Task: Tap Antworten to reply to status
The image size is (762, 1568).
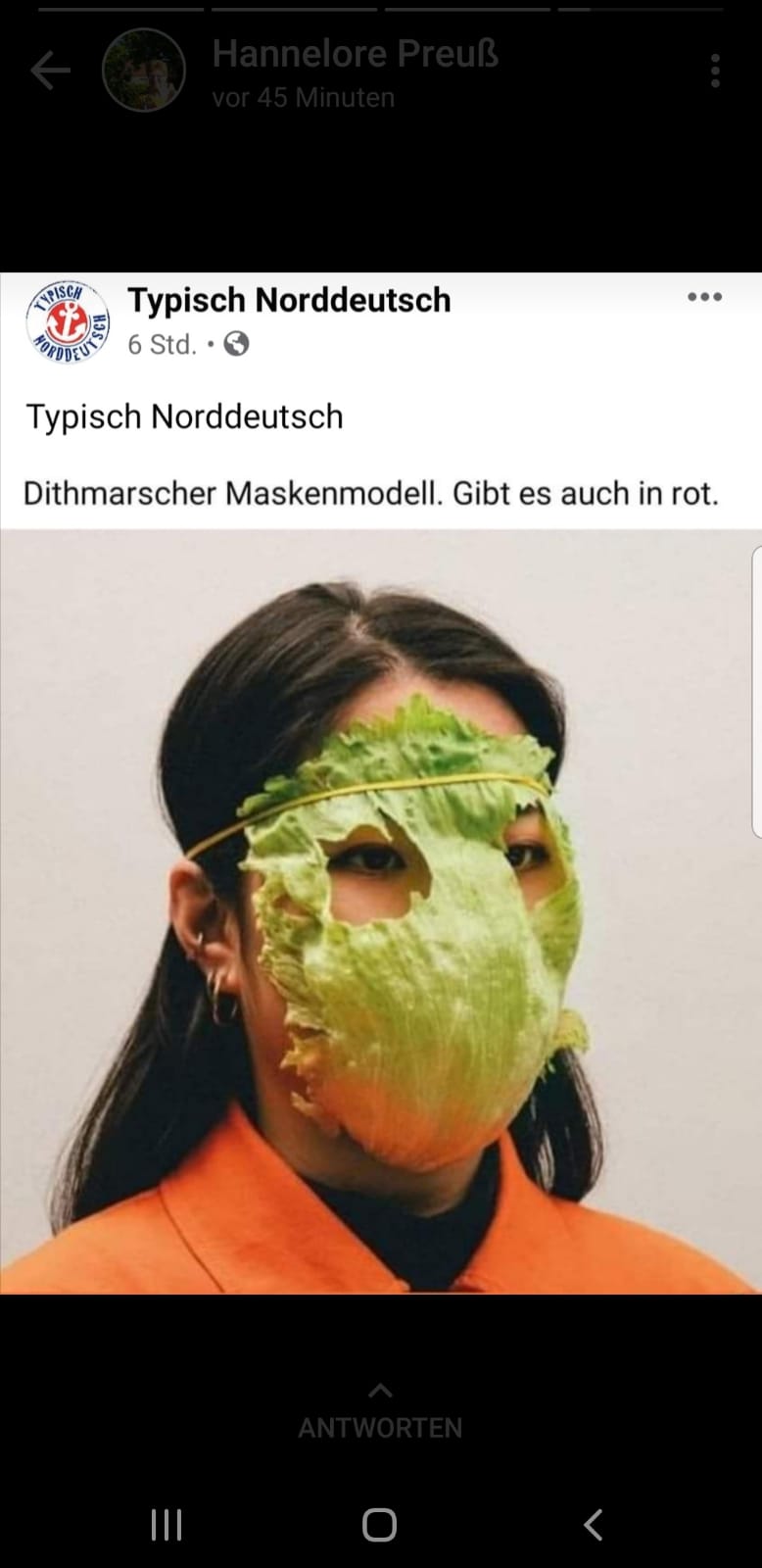Action: (x=380, y=1413)
